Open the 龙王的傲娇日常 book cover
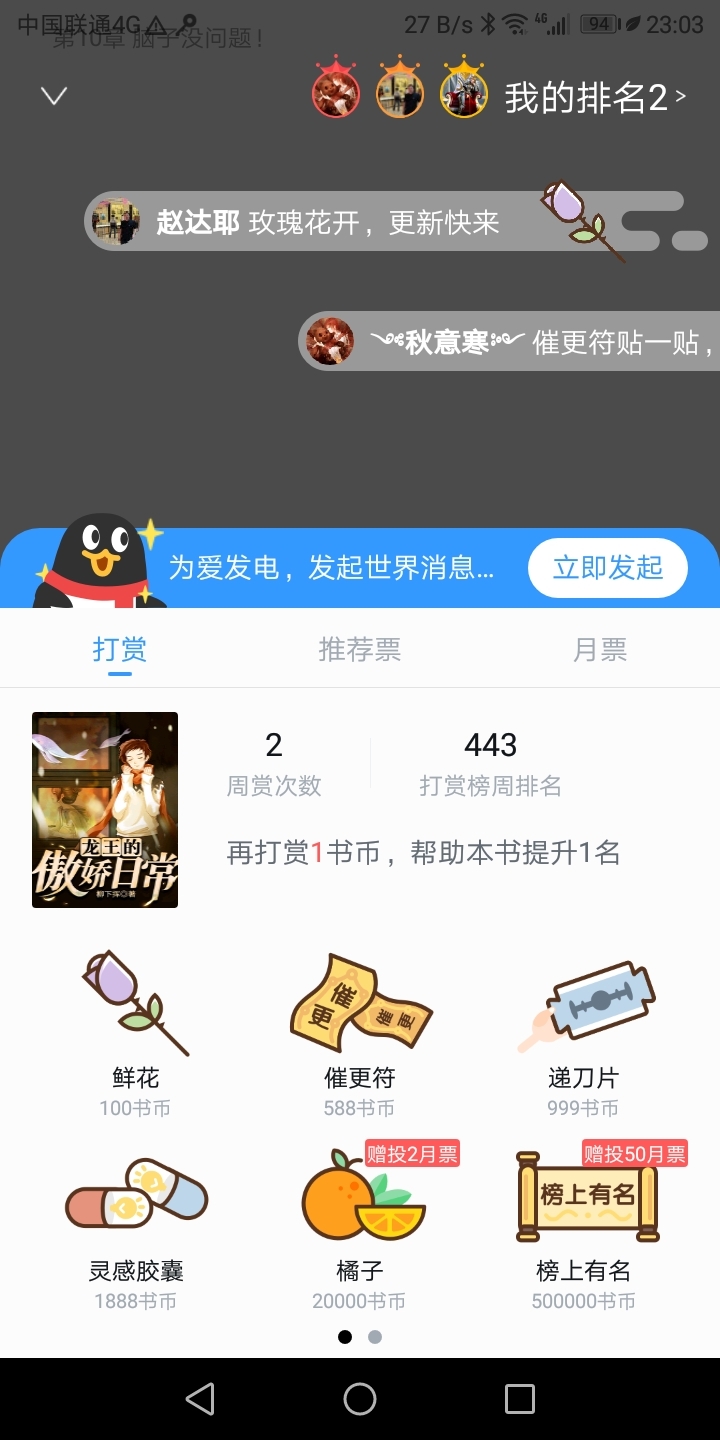Screen dimensions: 720x1440 [x=105, y=810]
